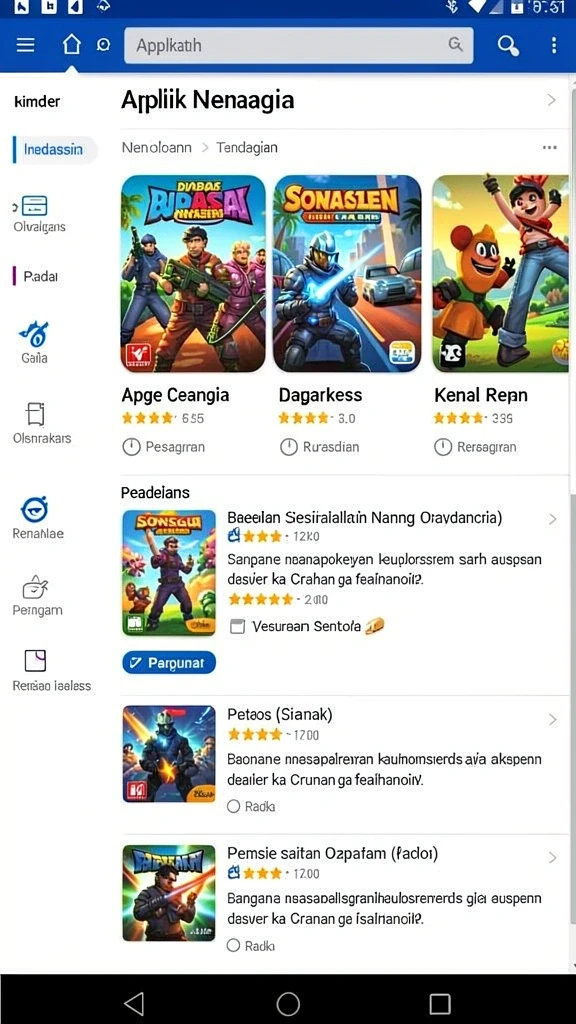
Task: Open Olsnrakars in the sidebar
Action: 42,423
